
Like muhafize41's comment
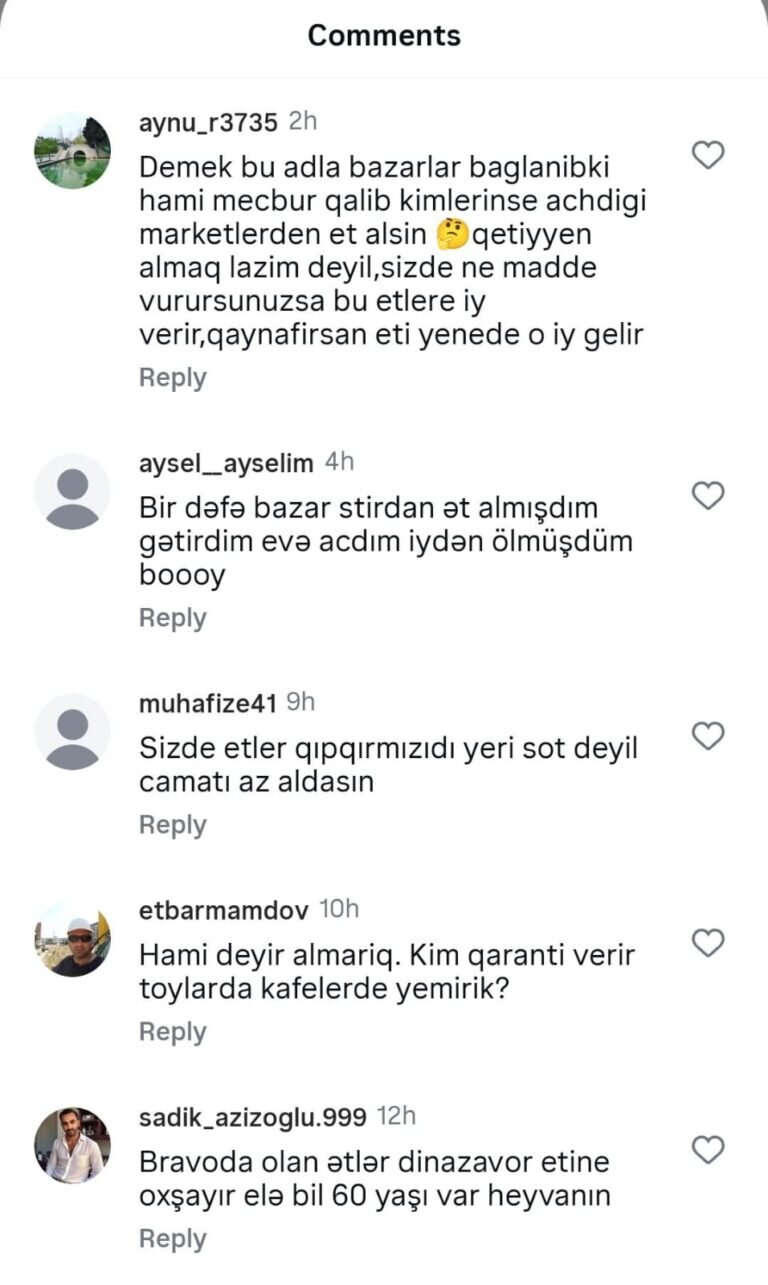coord(708,736)
